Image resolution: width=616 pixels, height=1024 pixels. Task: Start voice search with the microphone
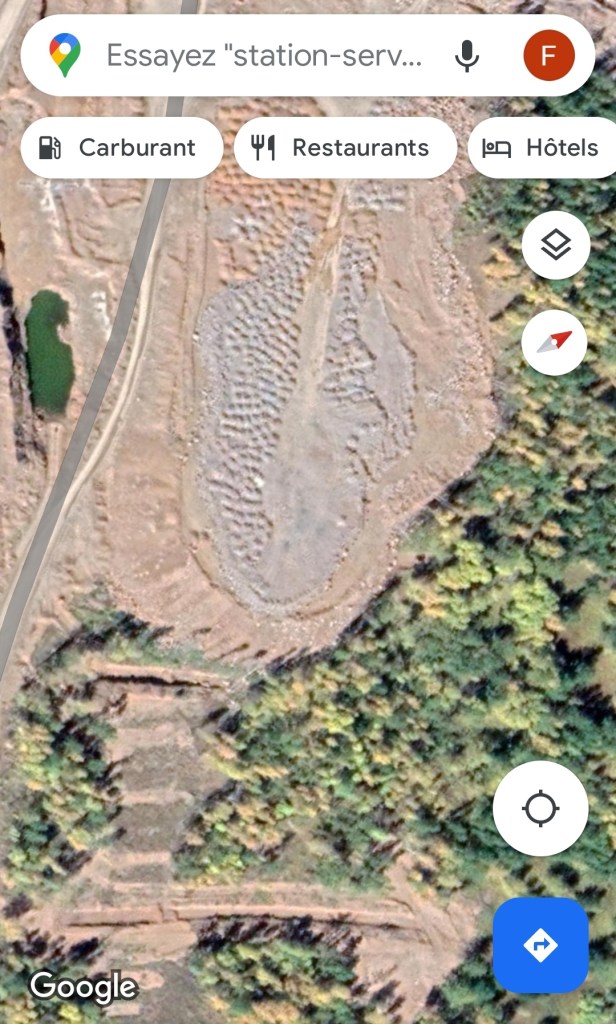tap(466, 56)
